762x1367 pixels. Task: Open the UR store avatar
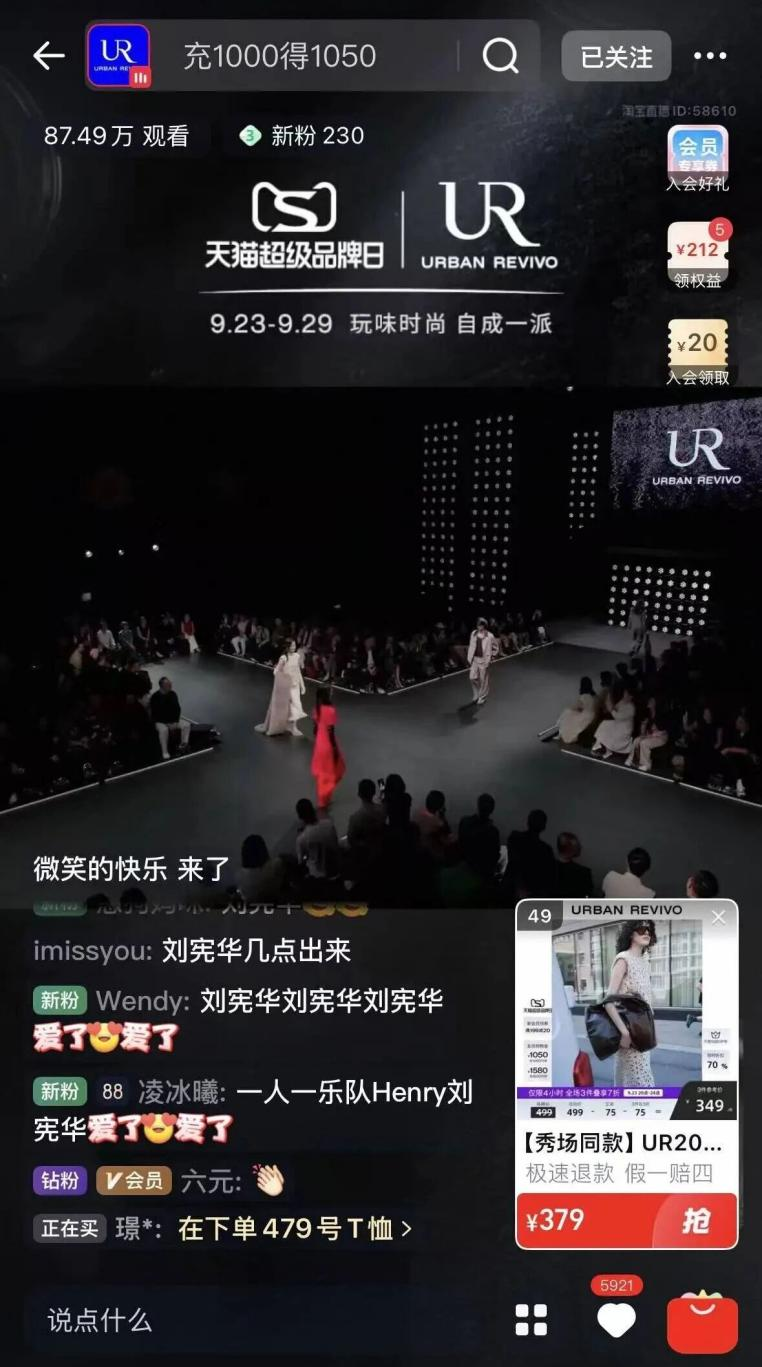pos(119,56)
